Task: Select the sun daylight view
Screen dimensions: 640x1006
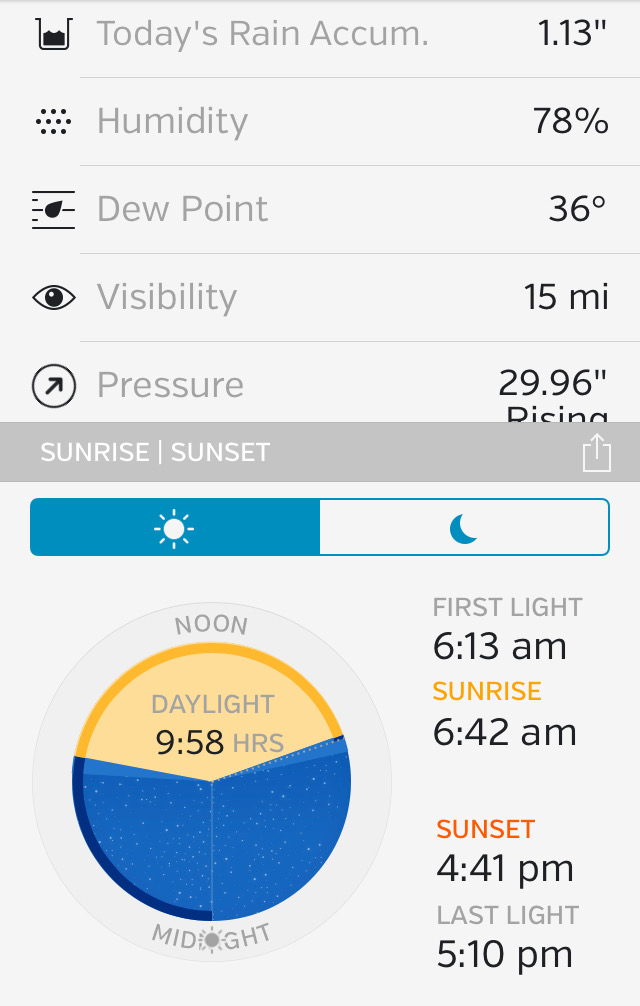Action: tap(175, 527)
